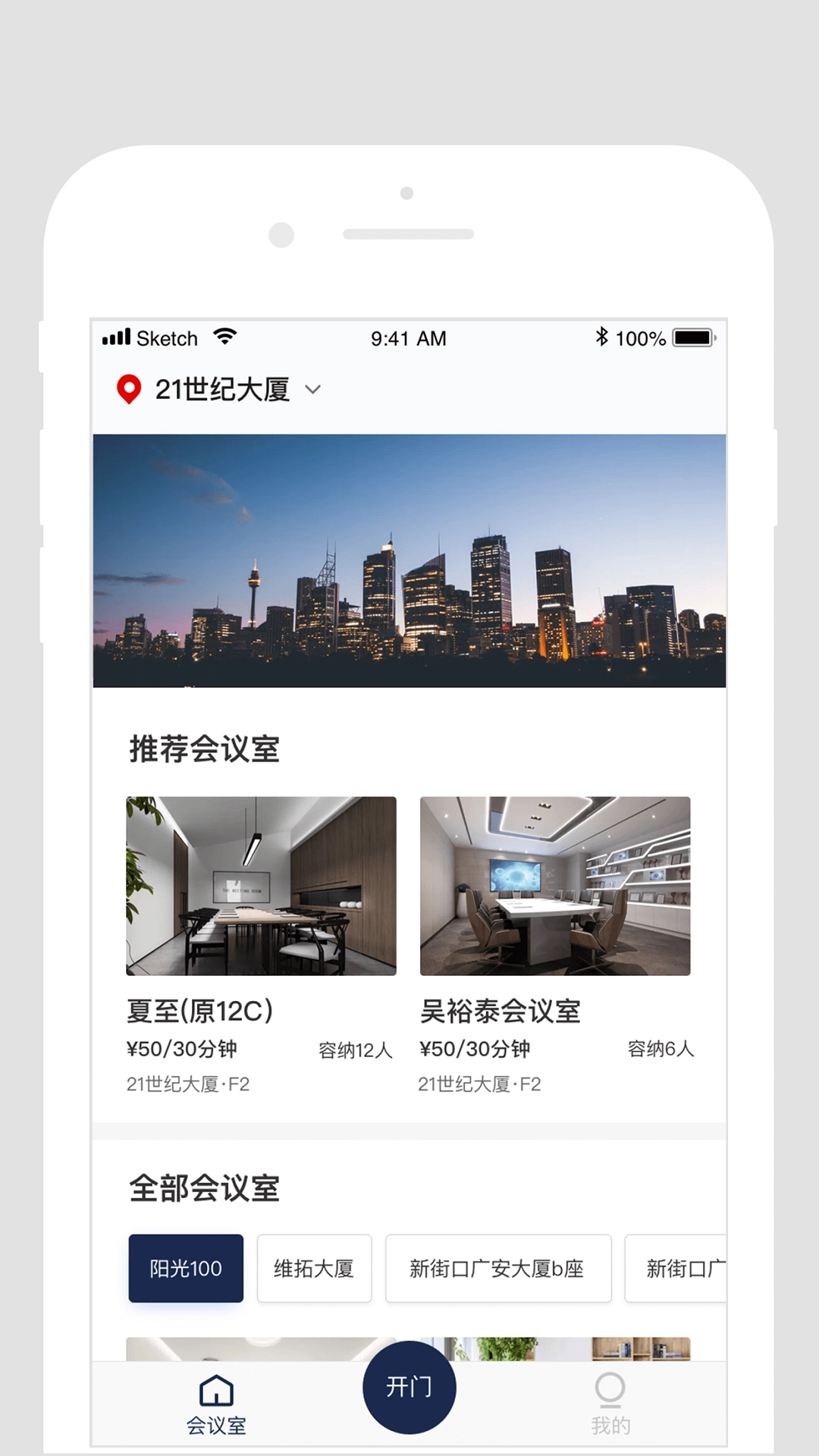Collapse the location picker arrow

tap(312, 390)
